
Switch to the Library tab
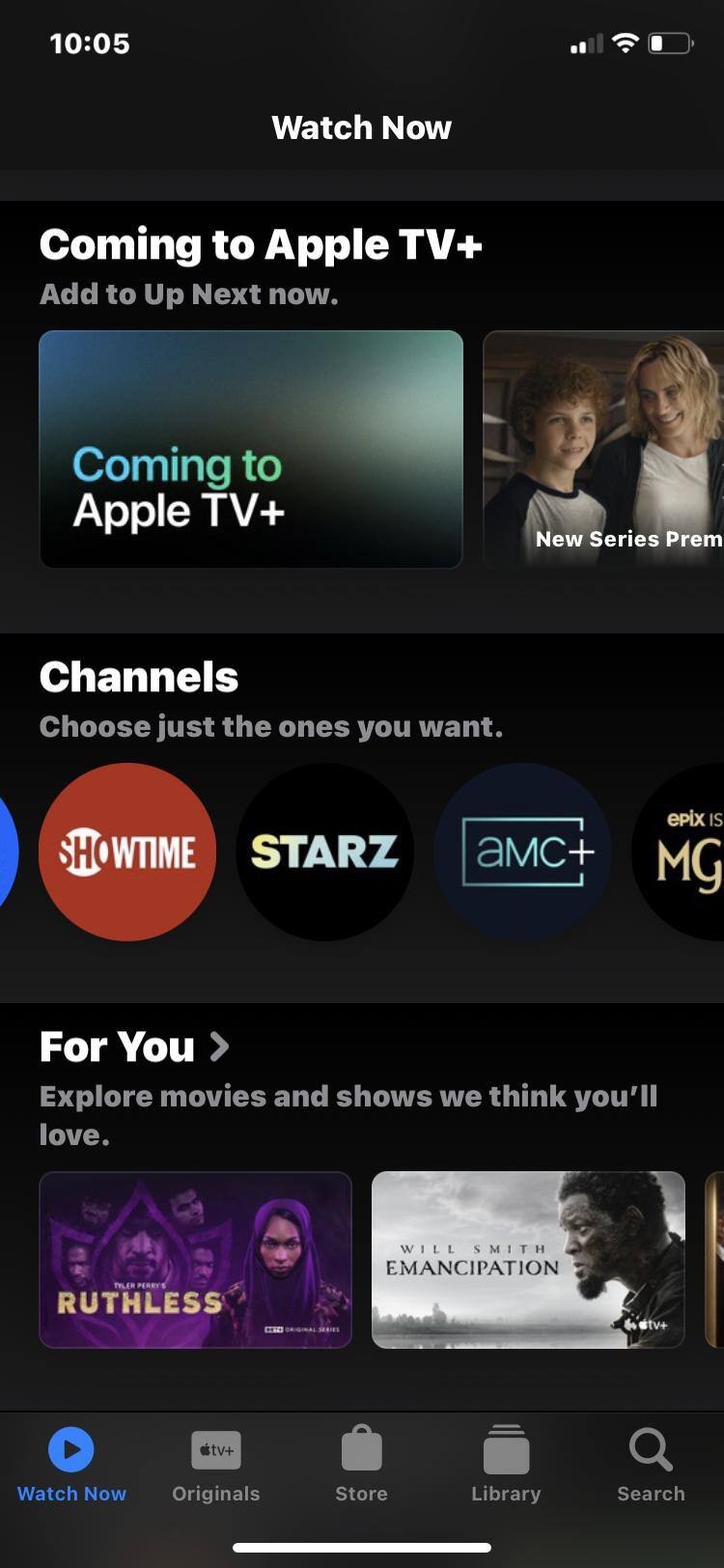[506, 1466]
